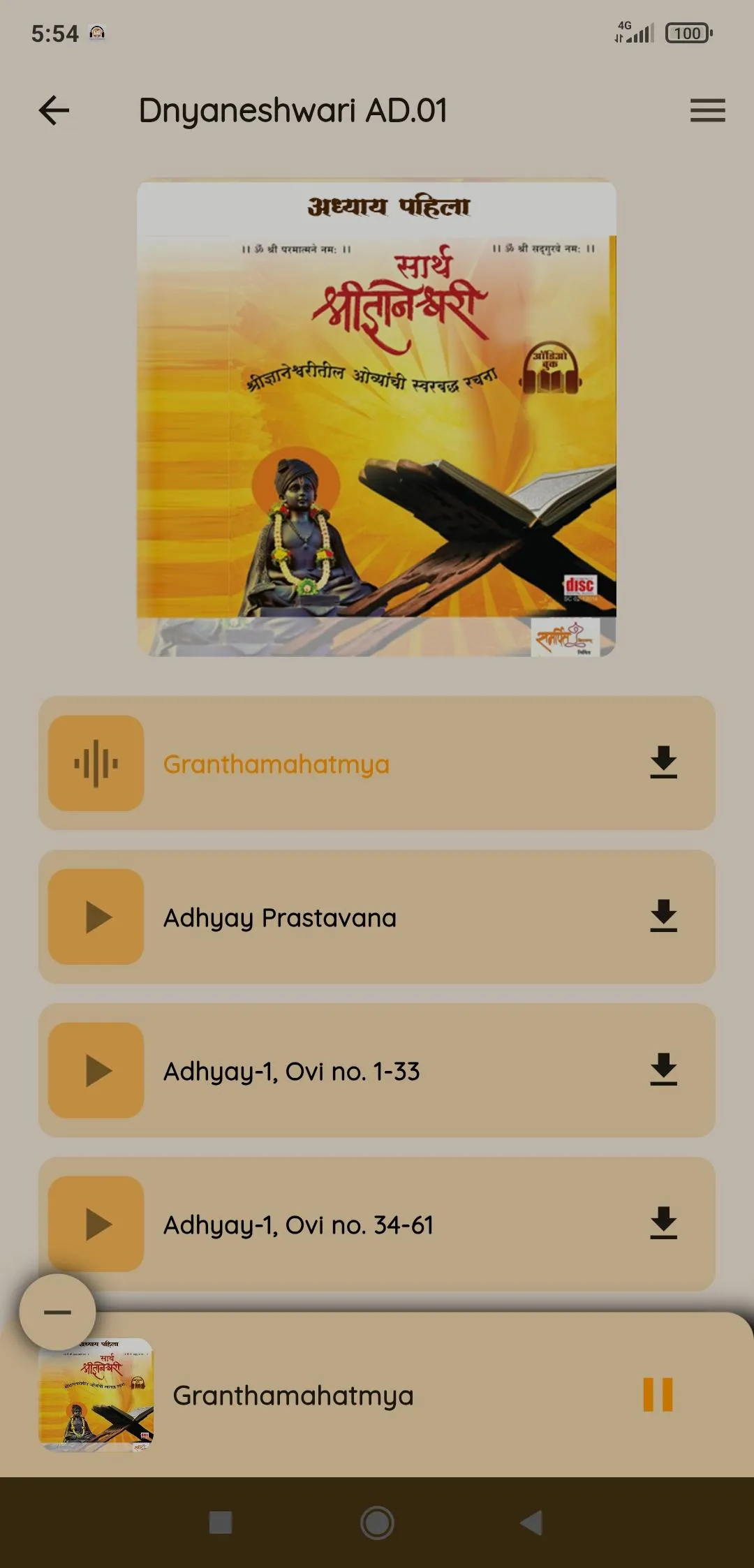Viewport: 754px width, 1568px height.
Task: Download Adhyay-1, Ovi no. 1-33 audio
Action: 664,1070
